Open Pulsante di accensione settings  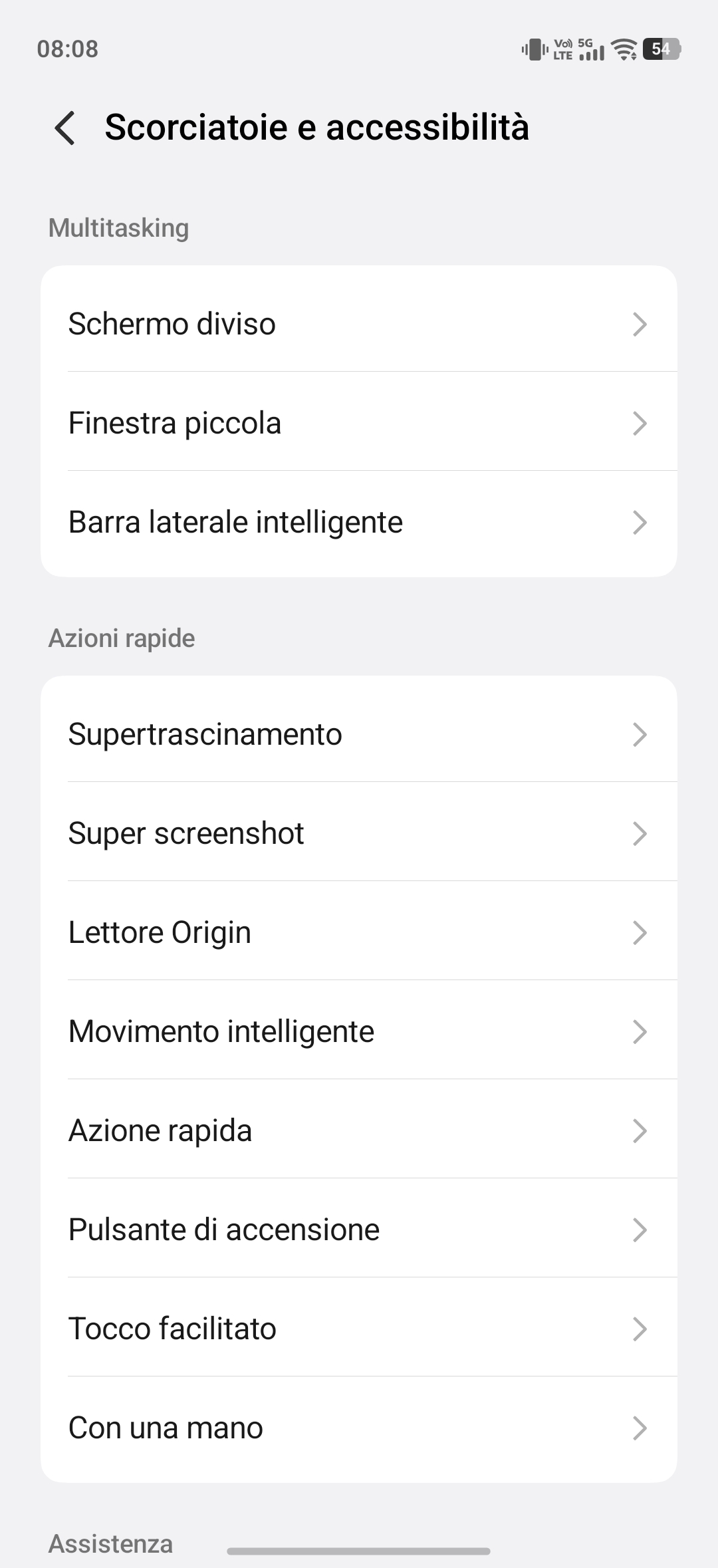(x=358, y=1230)
